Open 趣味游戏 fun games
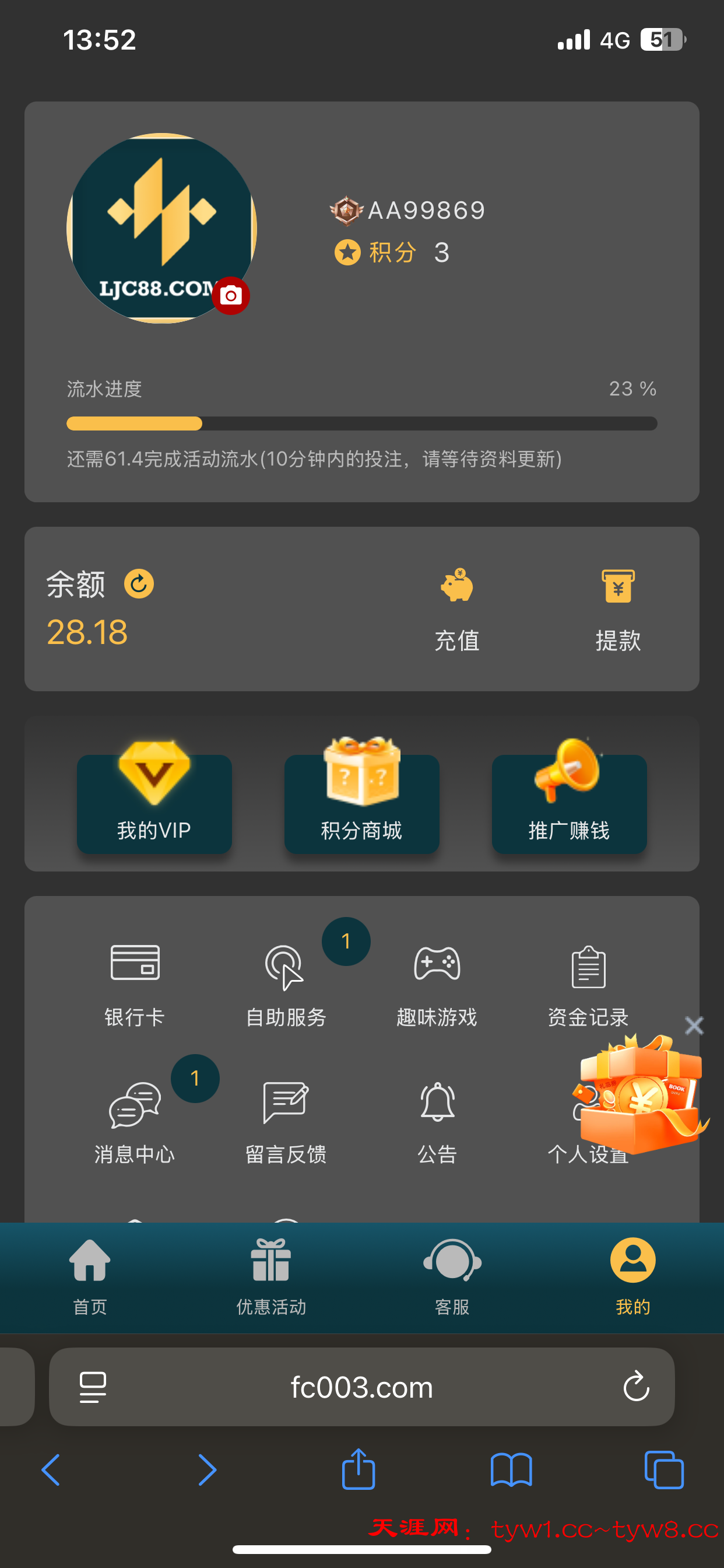724x1568 pixels. click(x=437, y=984)
